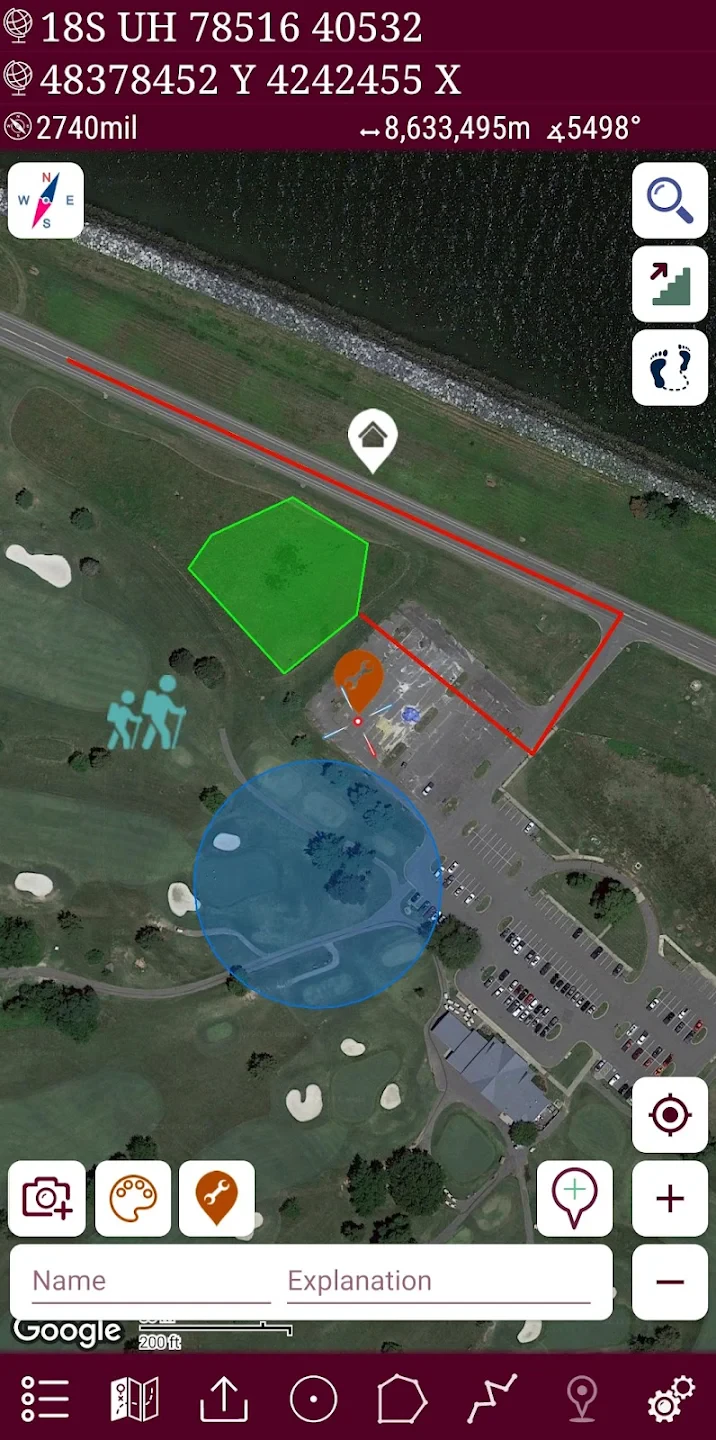Zoom out with the minus button

(x=670, y=1282)
